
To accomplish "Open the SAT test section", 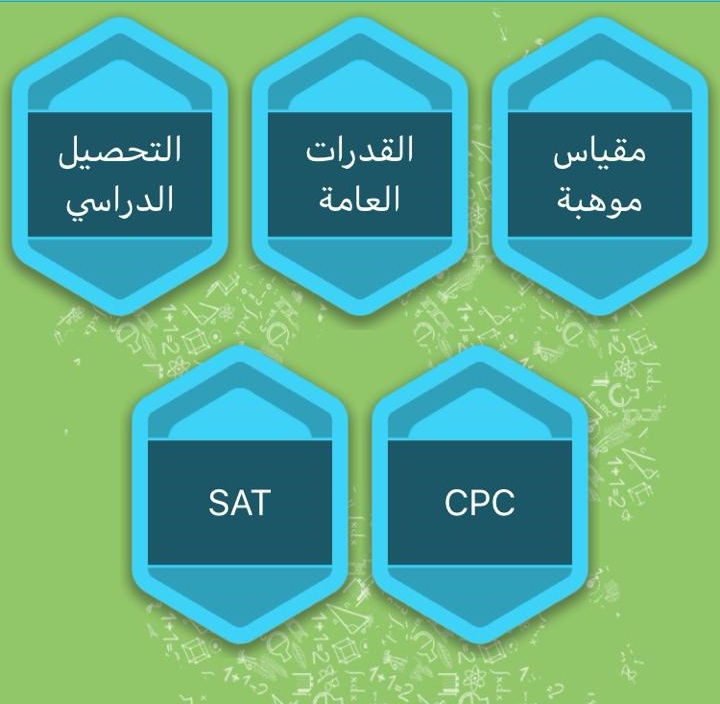I will [239, 501].
